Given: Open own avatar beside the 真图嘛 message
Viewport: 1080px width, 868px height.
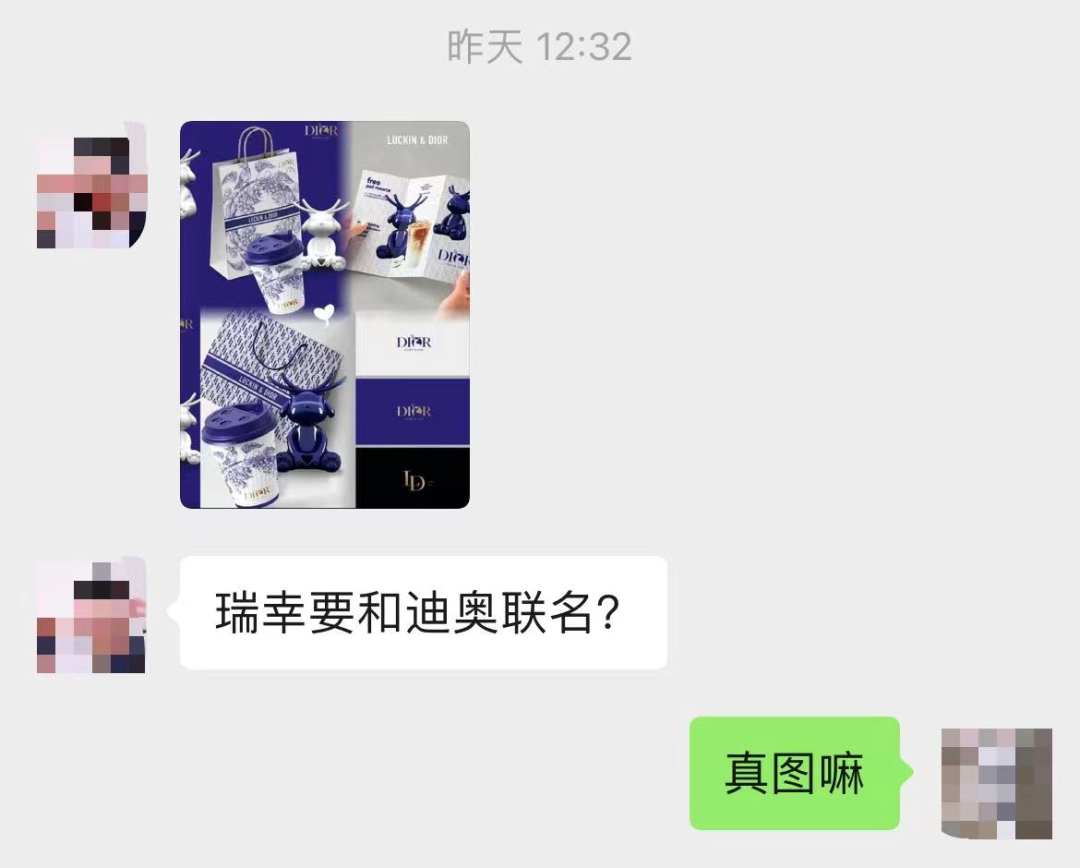Looking at the screenshot, I should (x=996, y=783).
